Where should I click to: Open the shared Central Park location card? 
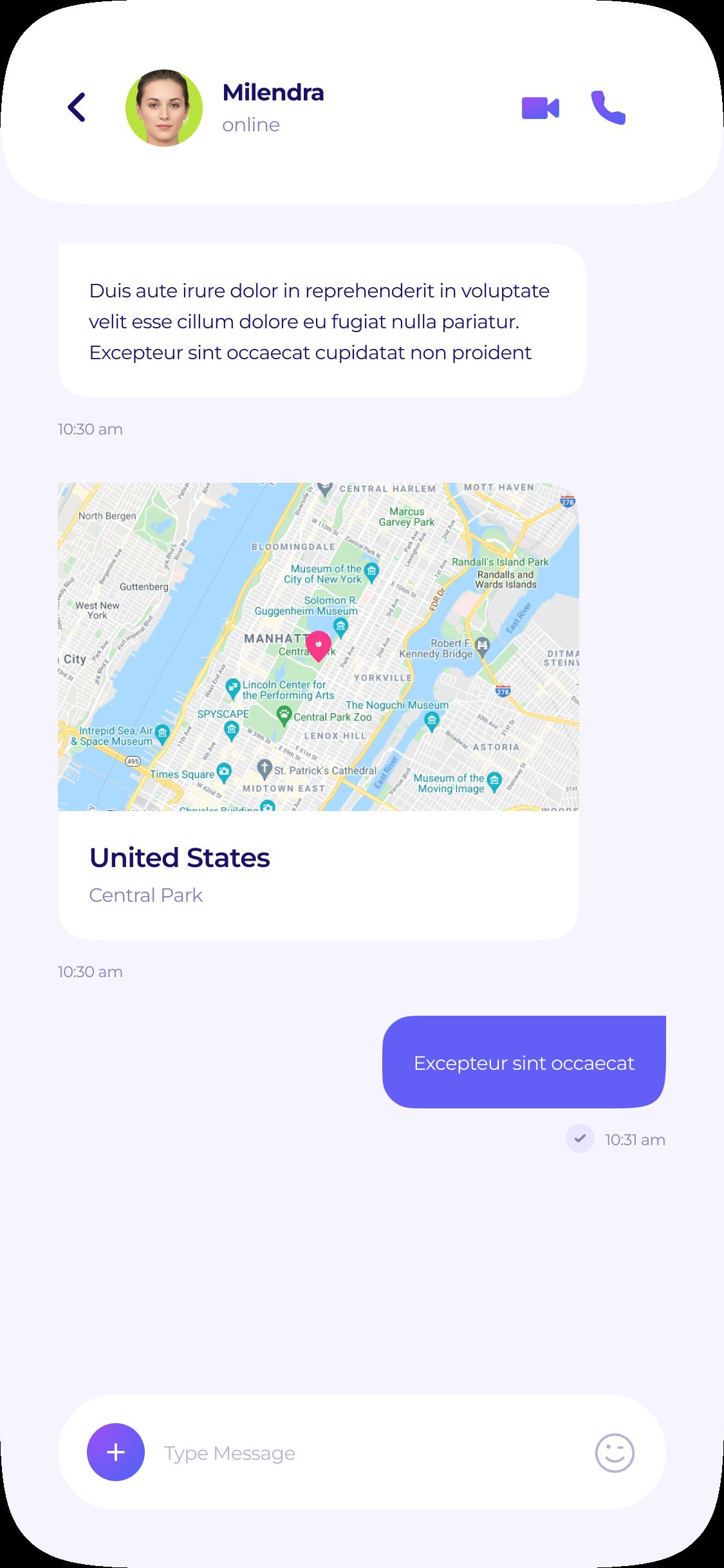pos(319,711)
